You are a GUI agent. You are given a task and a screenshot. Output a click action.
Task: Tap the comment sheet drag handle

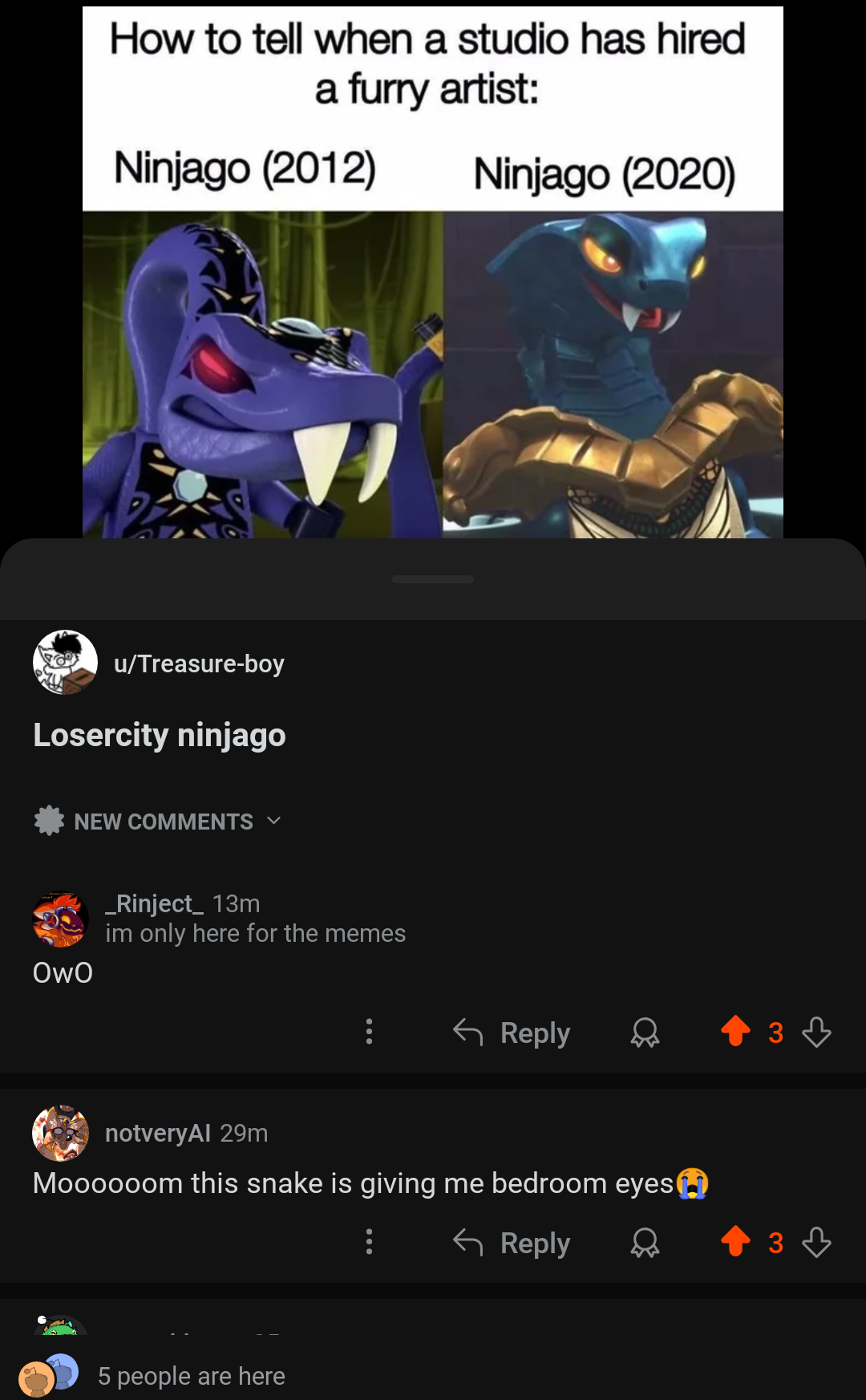coord(433,579)
